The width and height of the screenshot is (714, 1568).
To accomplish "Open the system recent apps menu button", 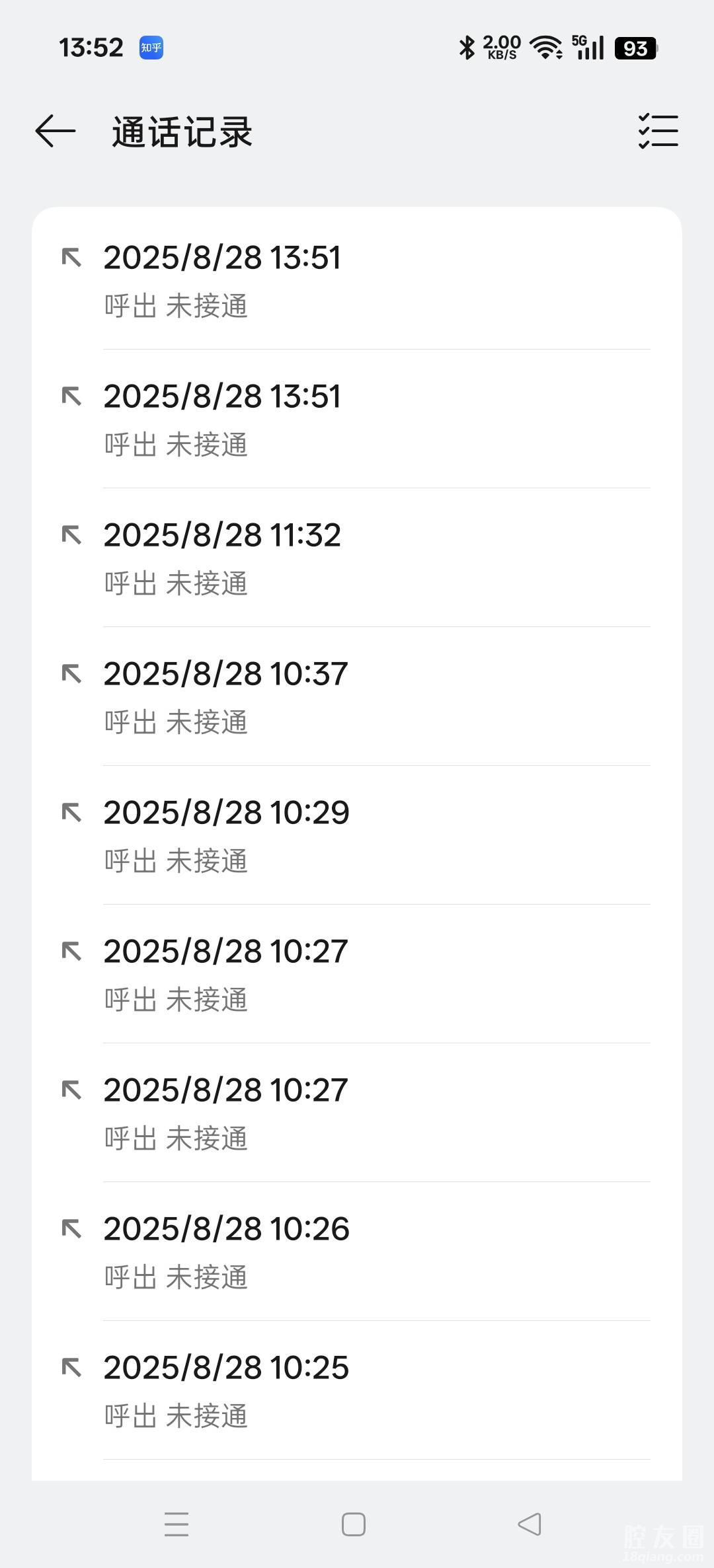I will pos(177,1524).
